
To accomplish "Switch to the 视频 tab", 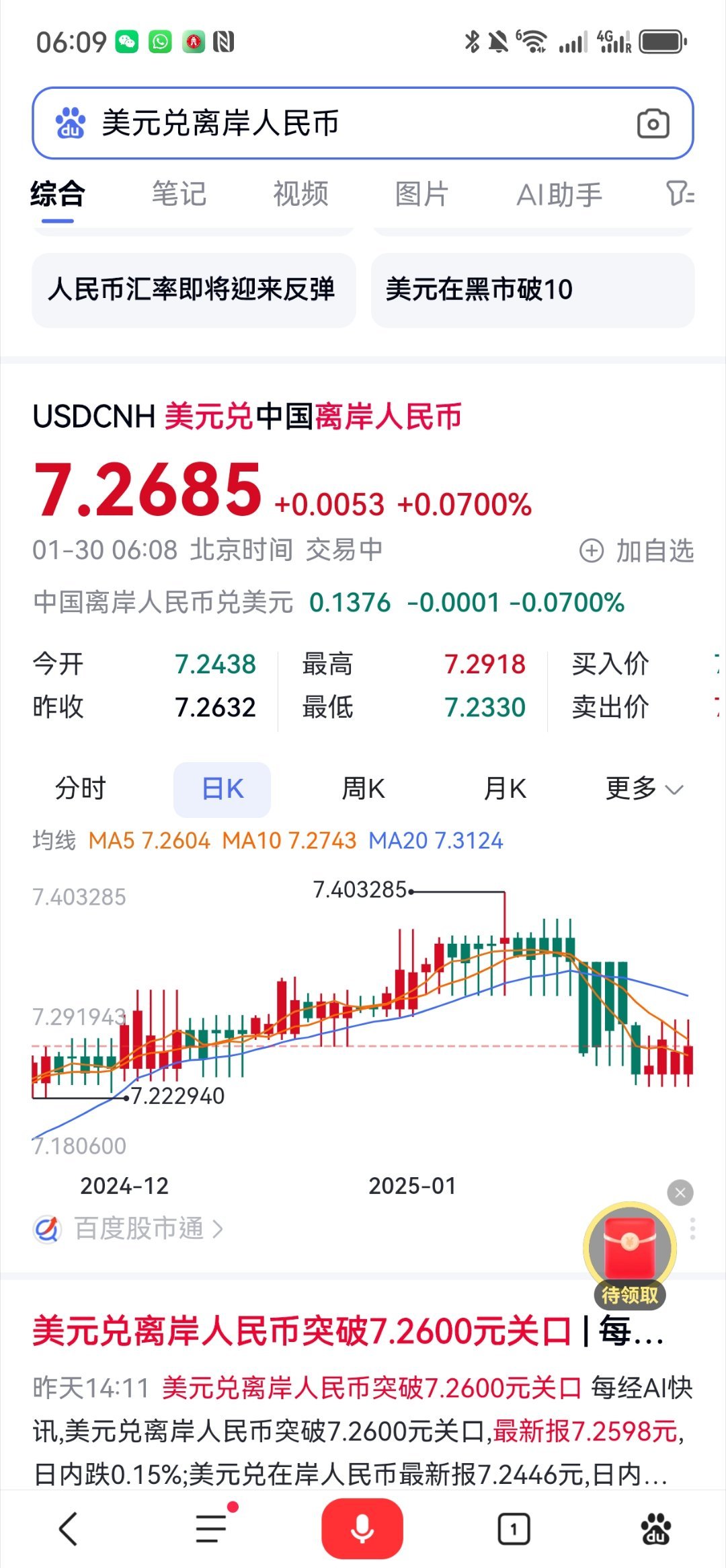I will coord(300,194).
